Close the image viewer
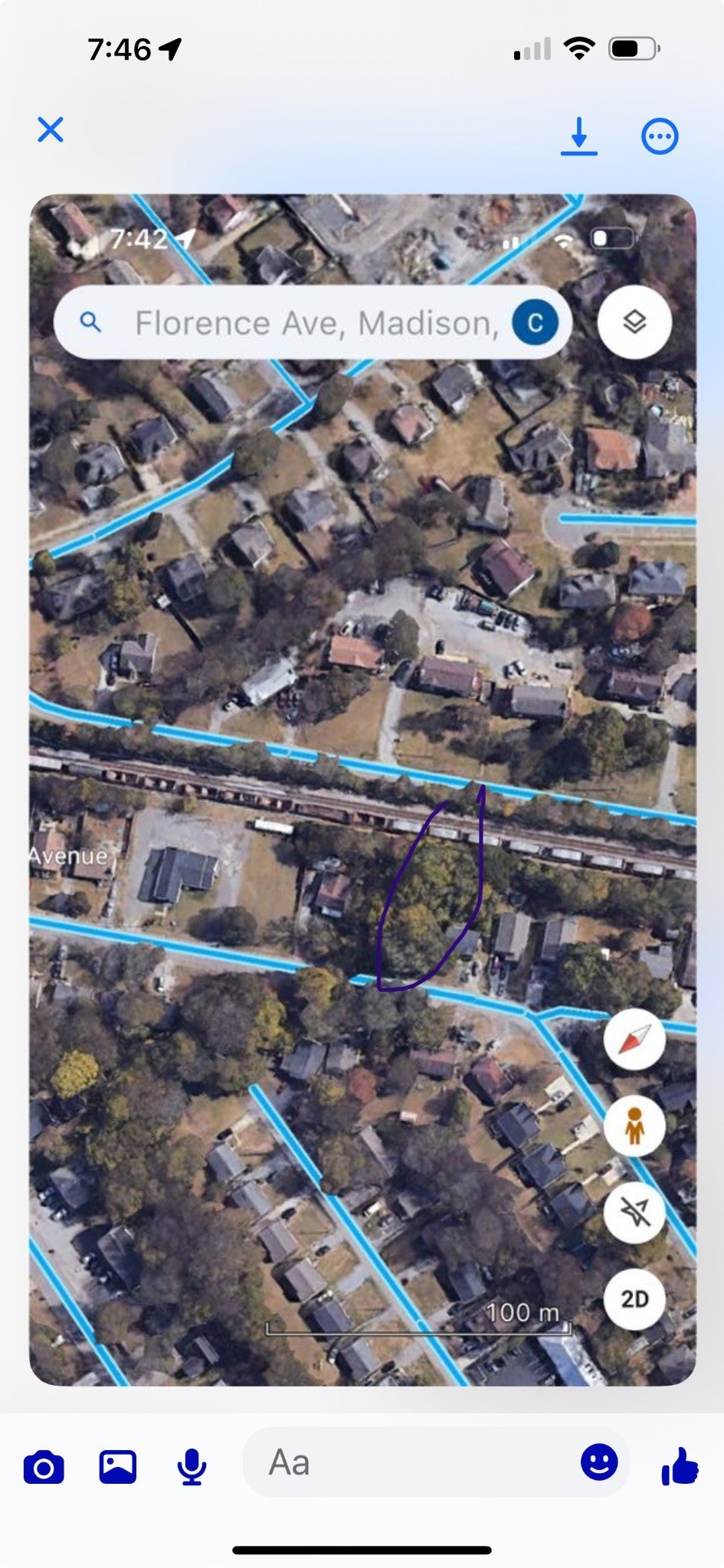 pyautogui.click(x=51, y=130)
